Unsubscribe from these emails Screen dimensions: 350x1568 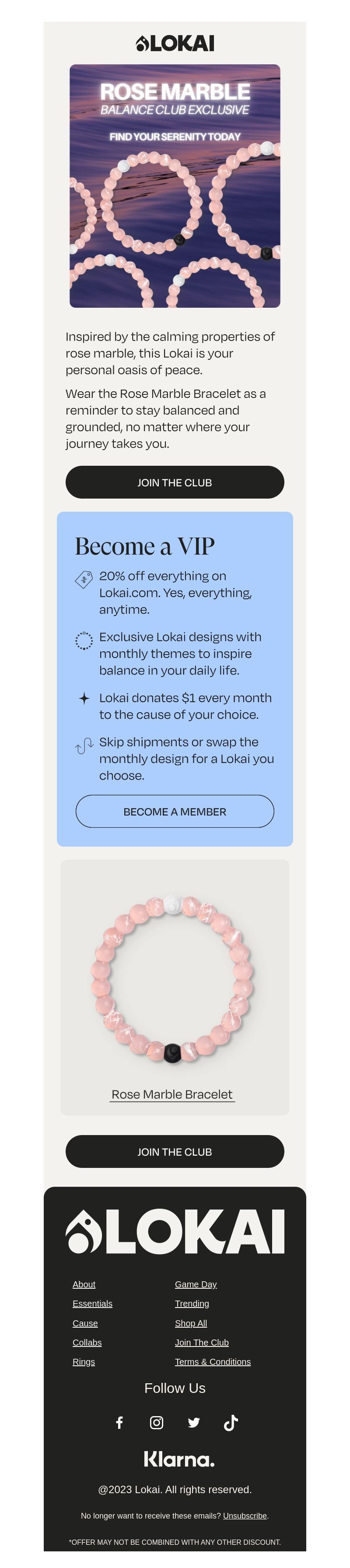click(x=245, y=1515)
